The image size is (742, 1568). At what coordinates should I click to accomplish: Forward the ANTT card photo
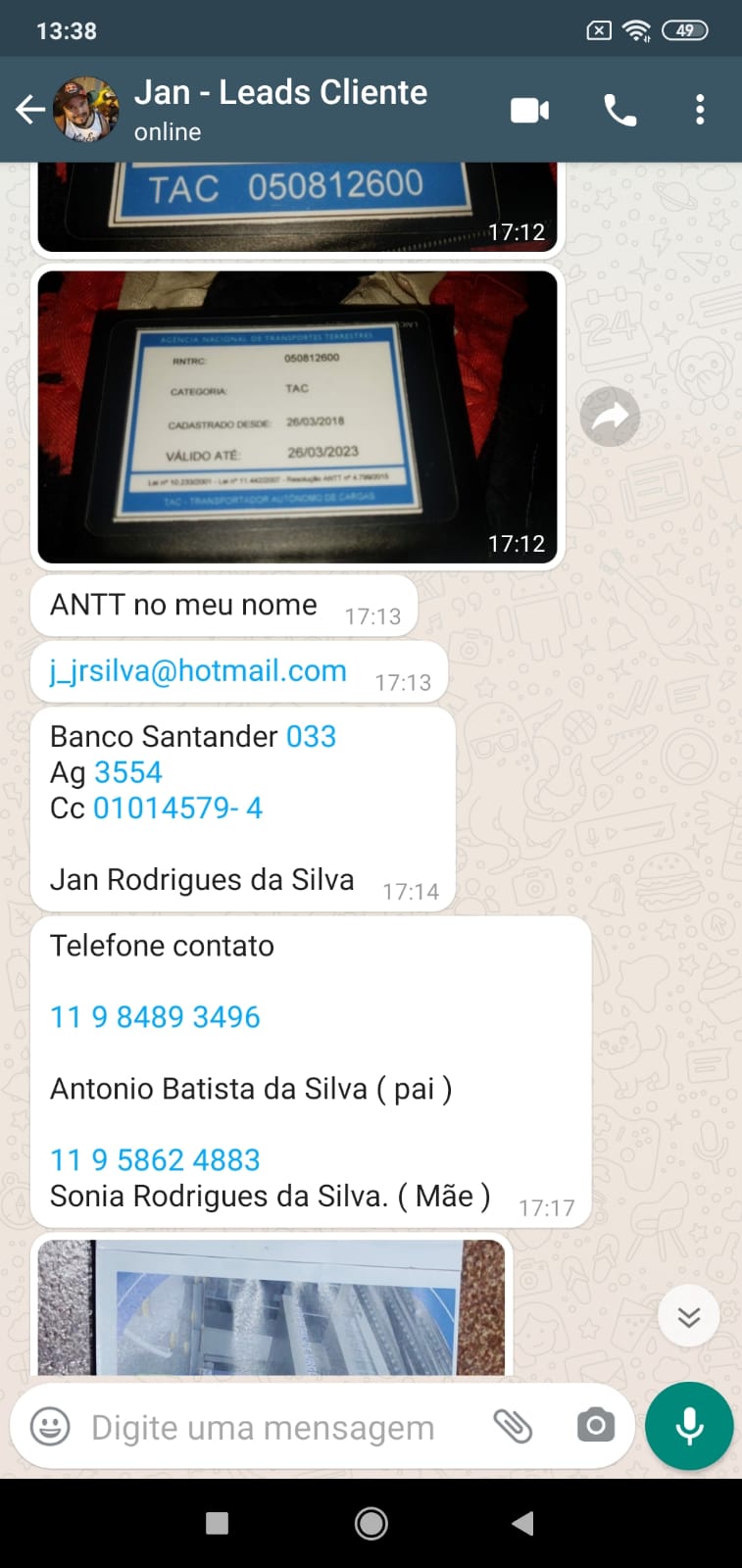610,416
